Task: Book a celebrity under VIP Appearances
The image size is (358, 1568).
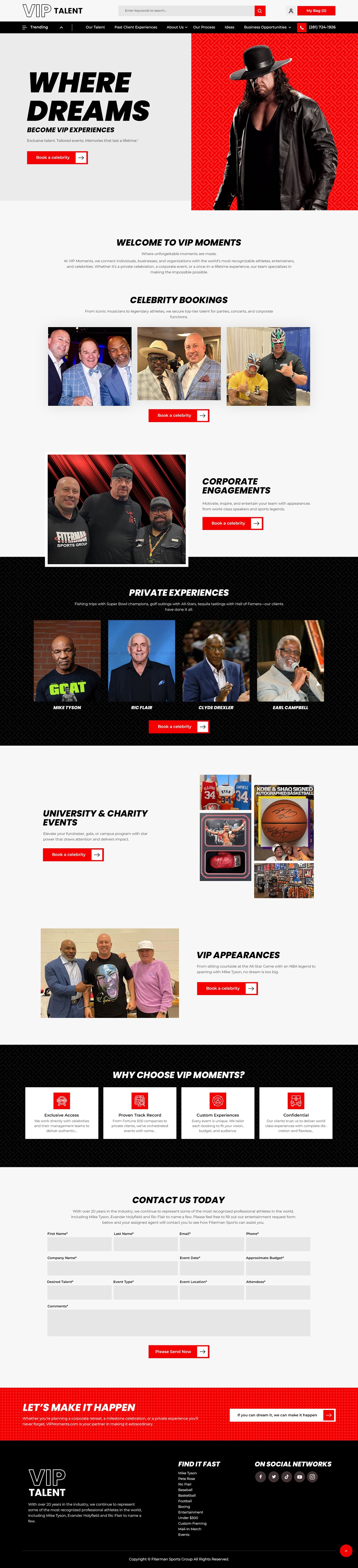Action: (x=227, y=988)
